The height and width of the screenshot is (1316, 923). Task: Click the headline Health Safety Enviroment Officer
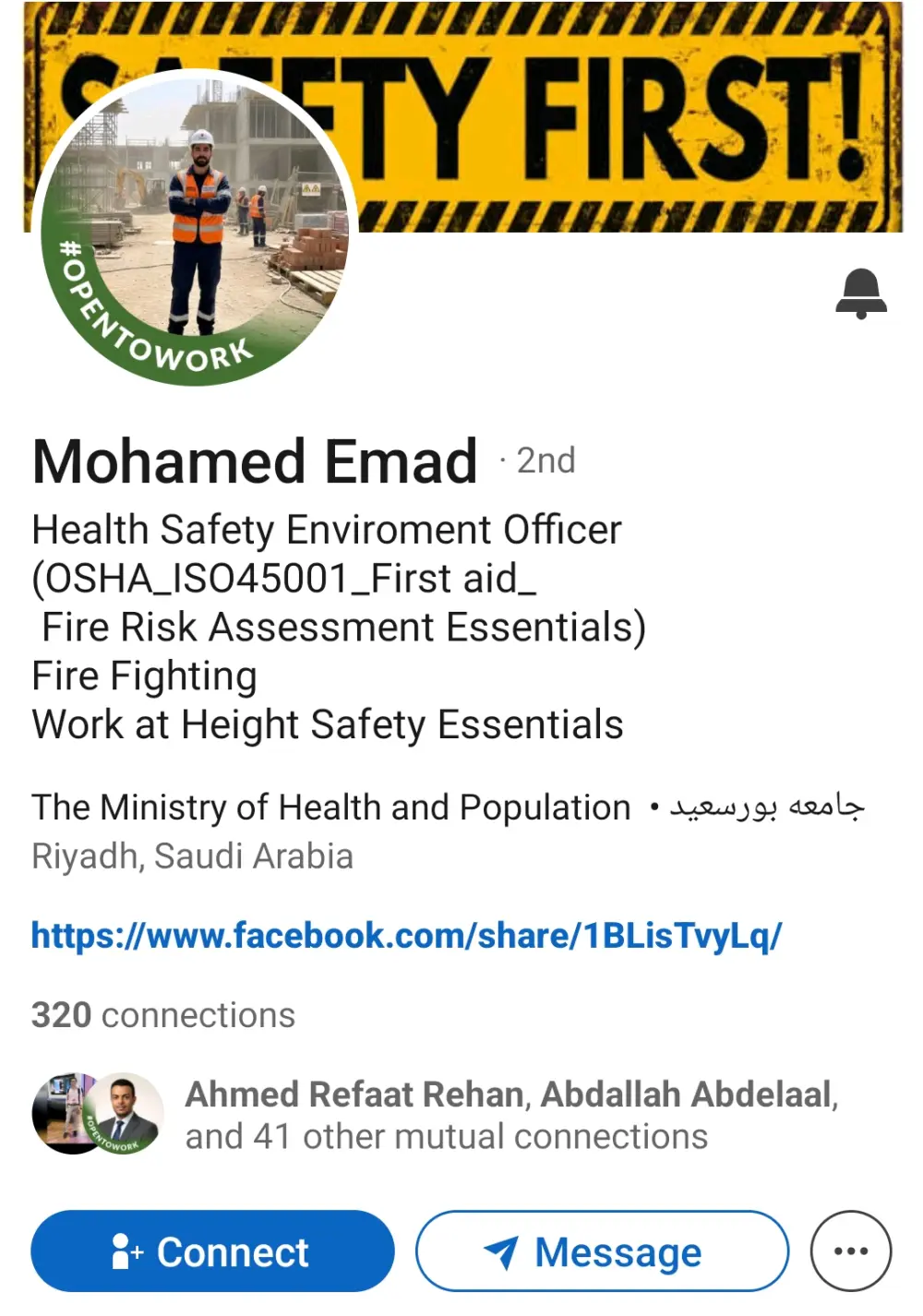point(327,529)
